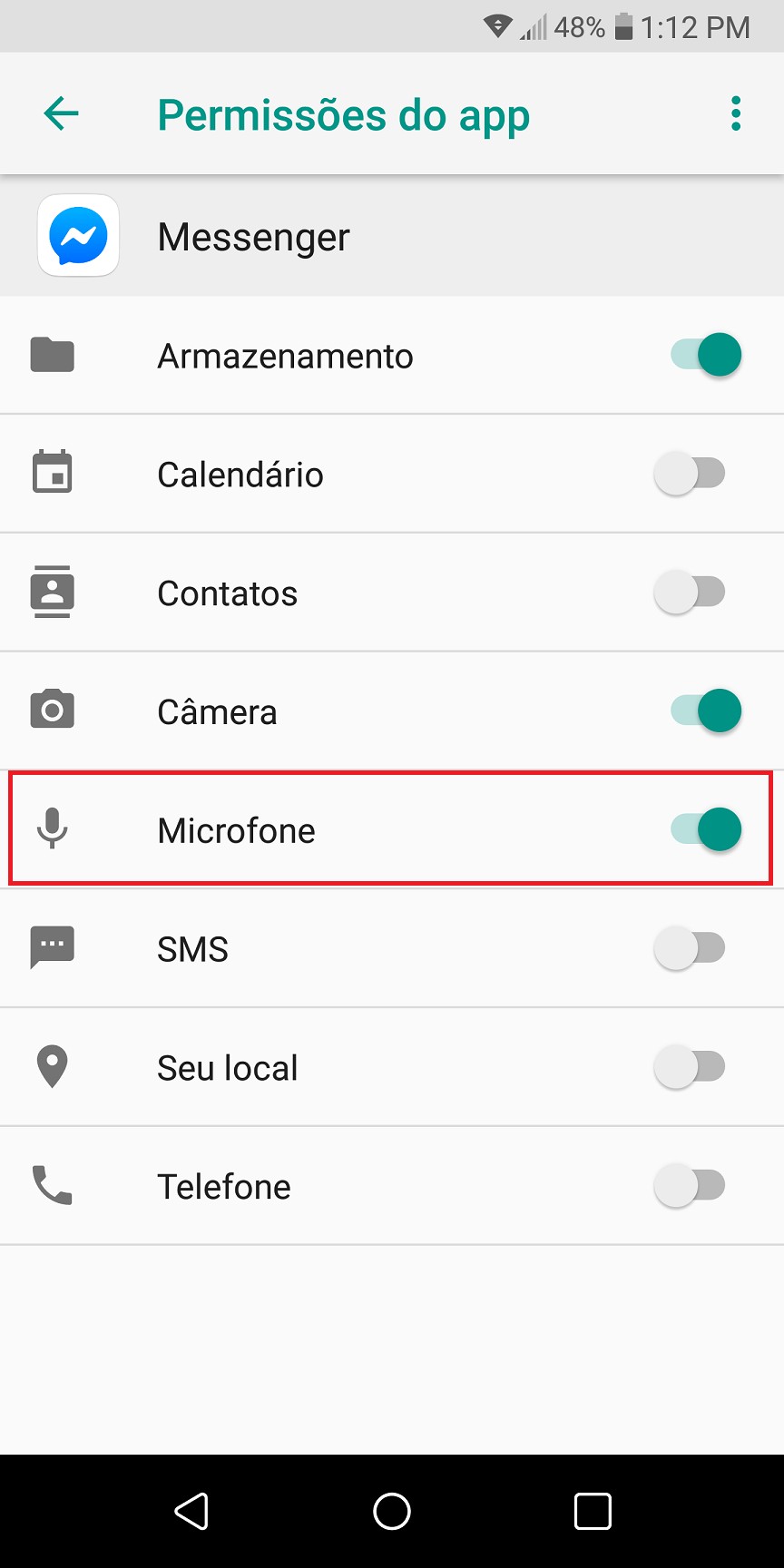784x1568 pixels.
Task: Disable the Armazenamento permission switch
Action: (x=706, y=355)
